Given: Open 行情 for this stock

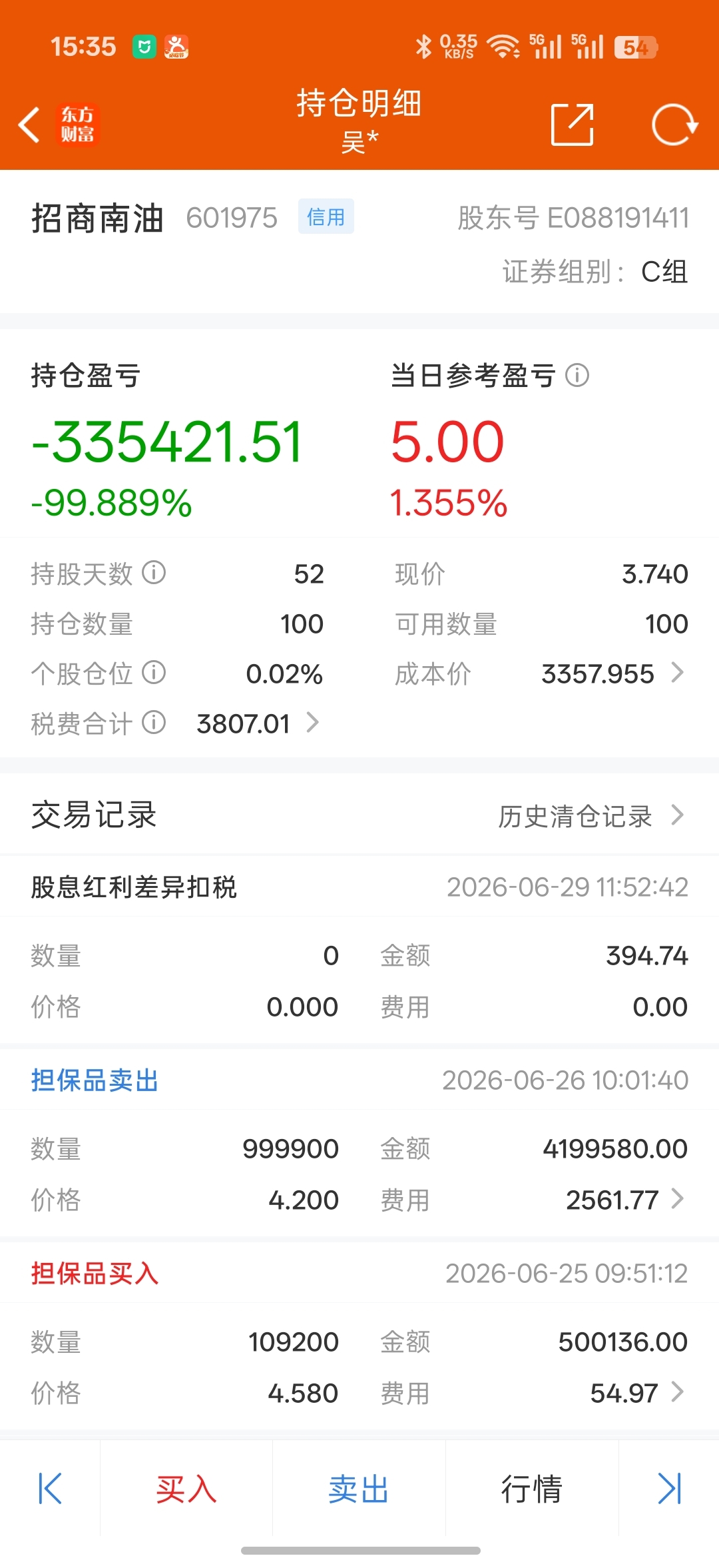Looking at the screenshot, I should tap(532, 1489).
